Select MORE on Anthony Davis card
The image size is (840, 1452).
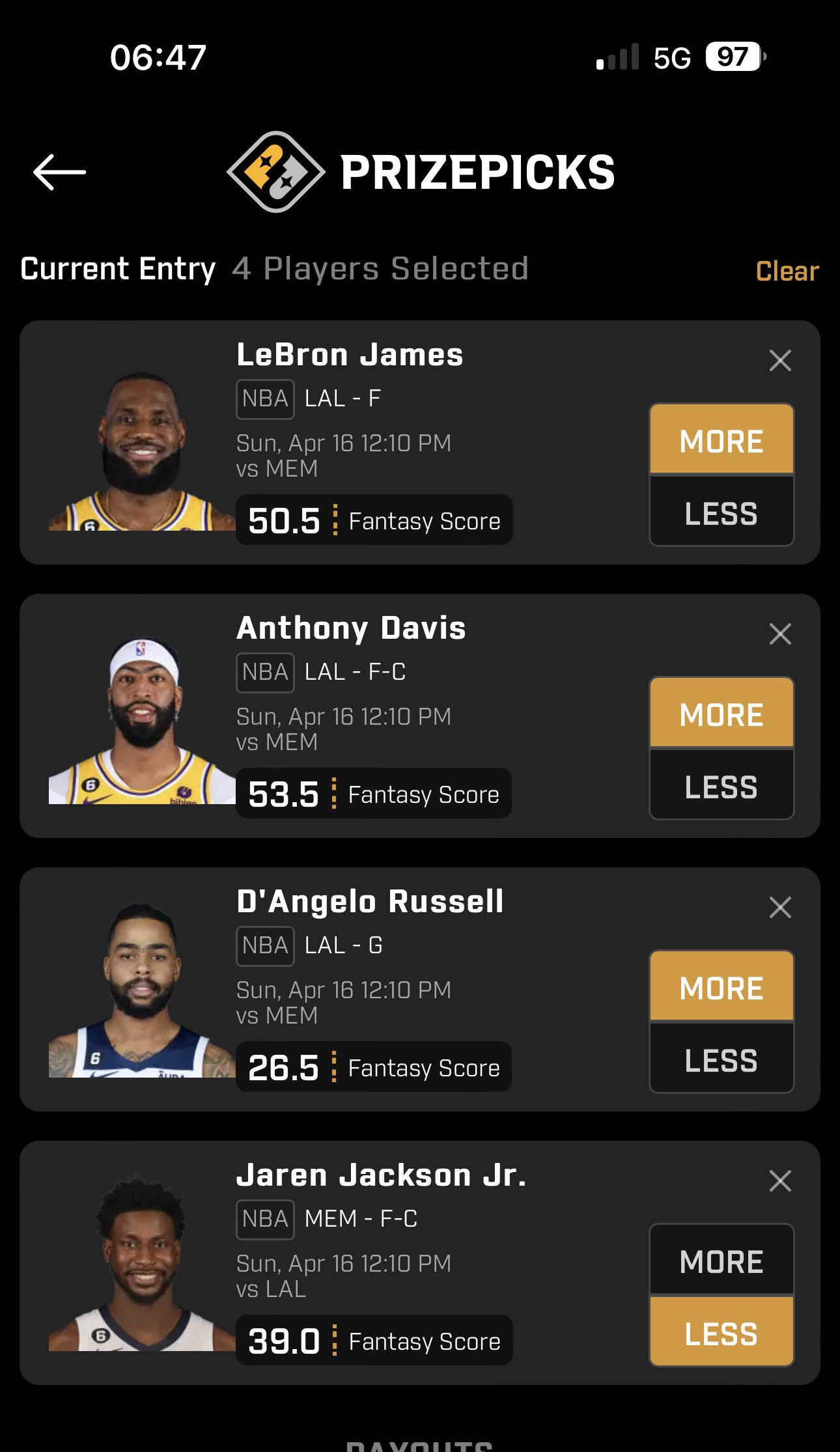(x=721, y=714)
